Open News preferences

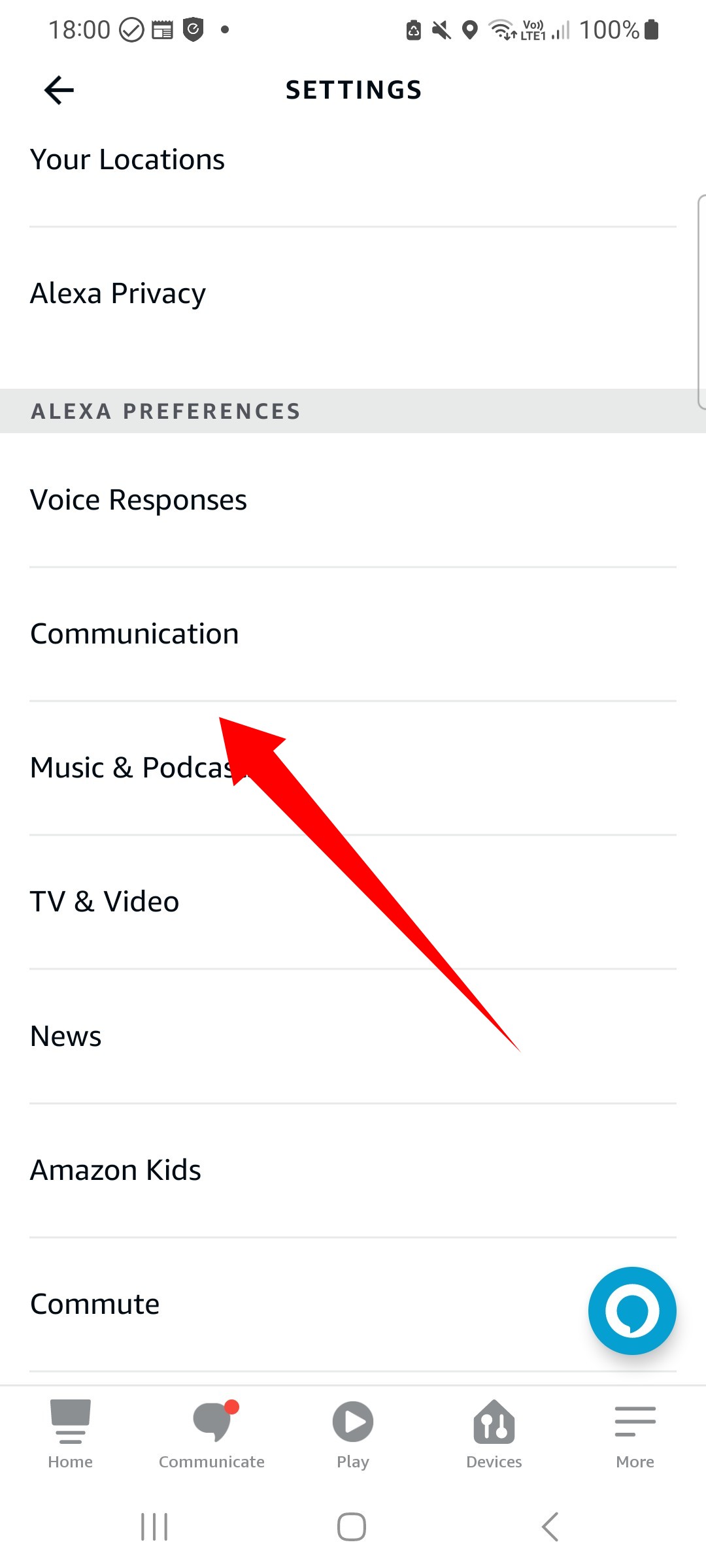click(353, 1037)
